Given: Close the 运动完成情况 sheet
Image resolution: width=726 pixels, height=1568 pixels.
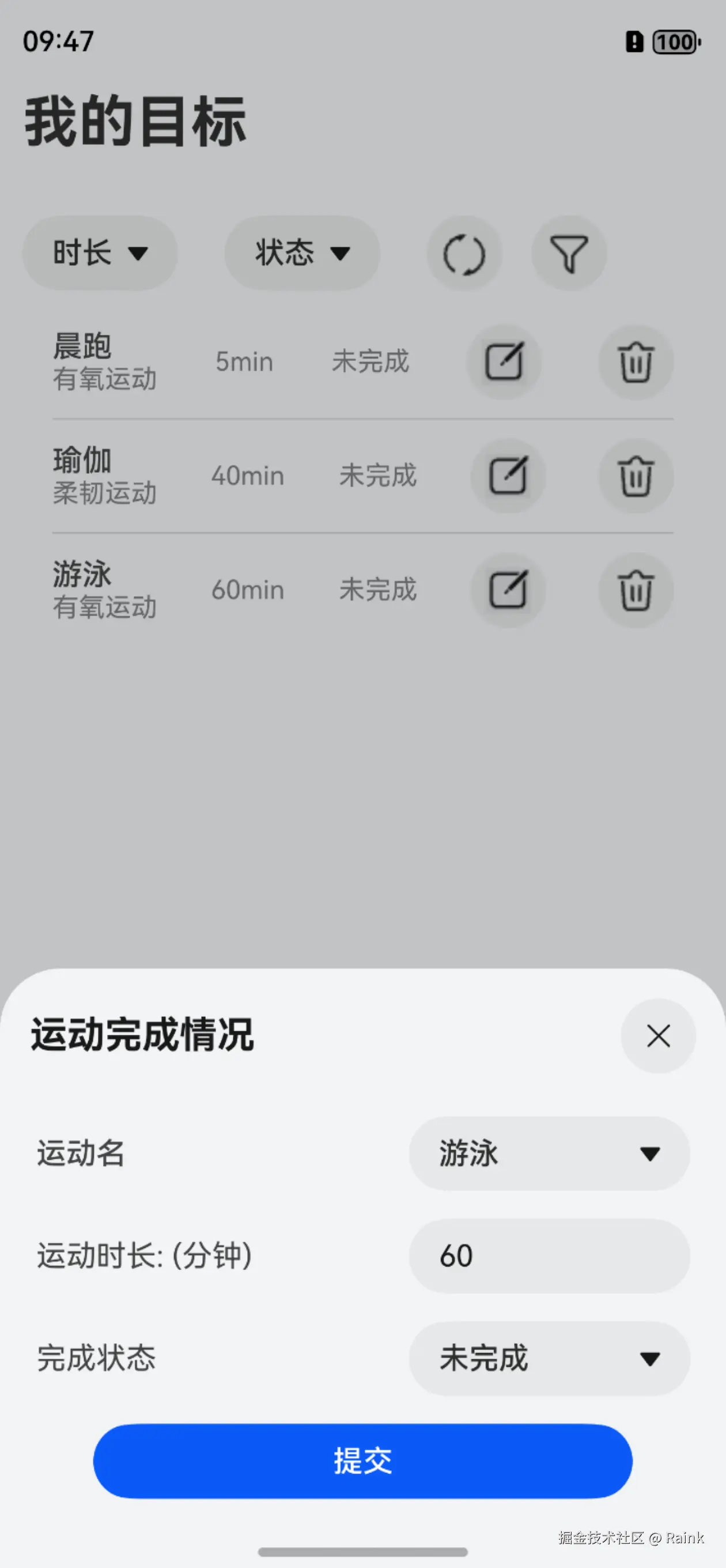Looking at the screenshot, I should coord(658,1035).
